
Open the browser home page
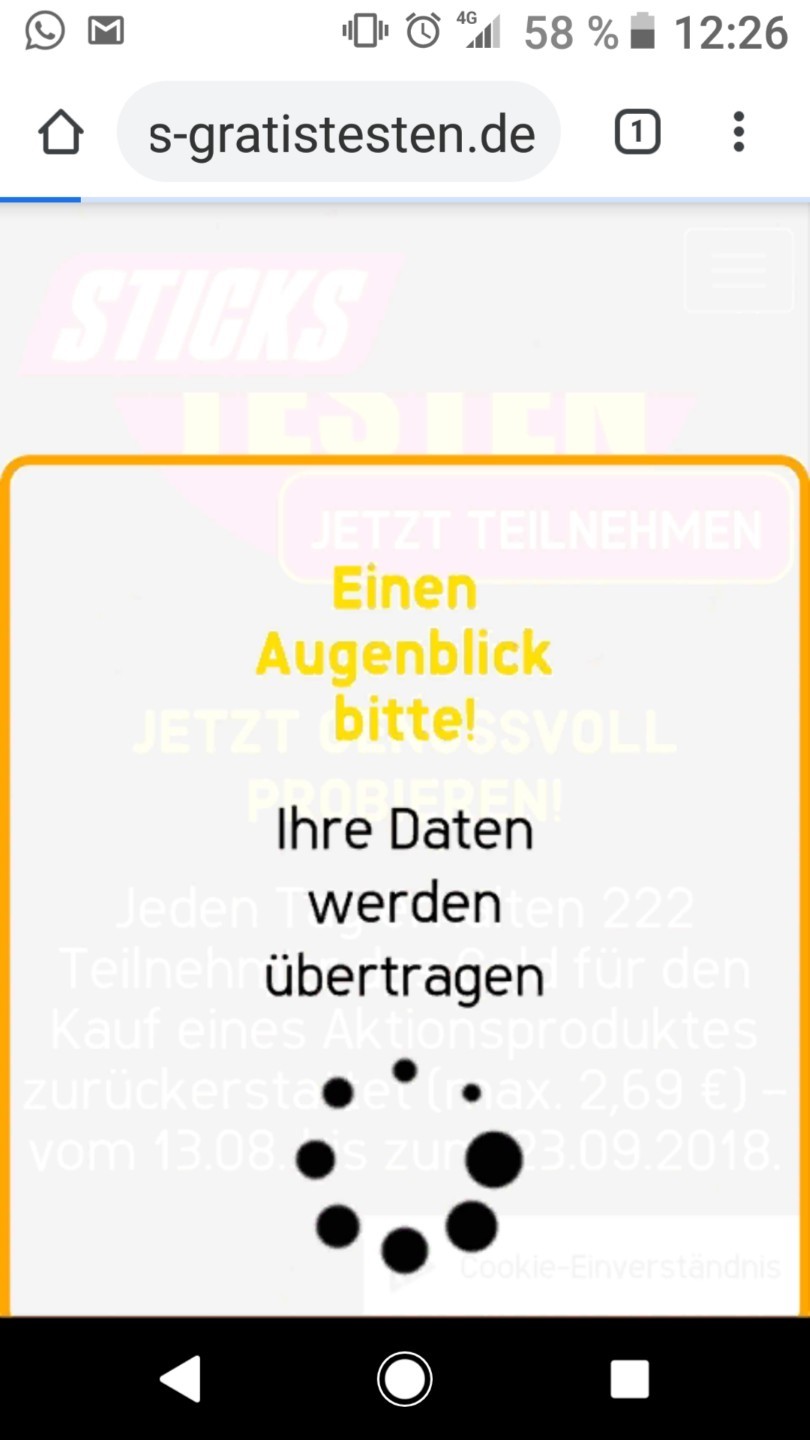[60, 132]
